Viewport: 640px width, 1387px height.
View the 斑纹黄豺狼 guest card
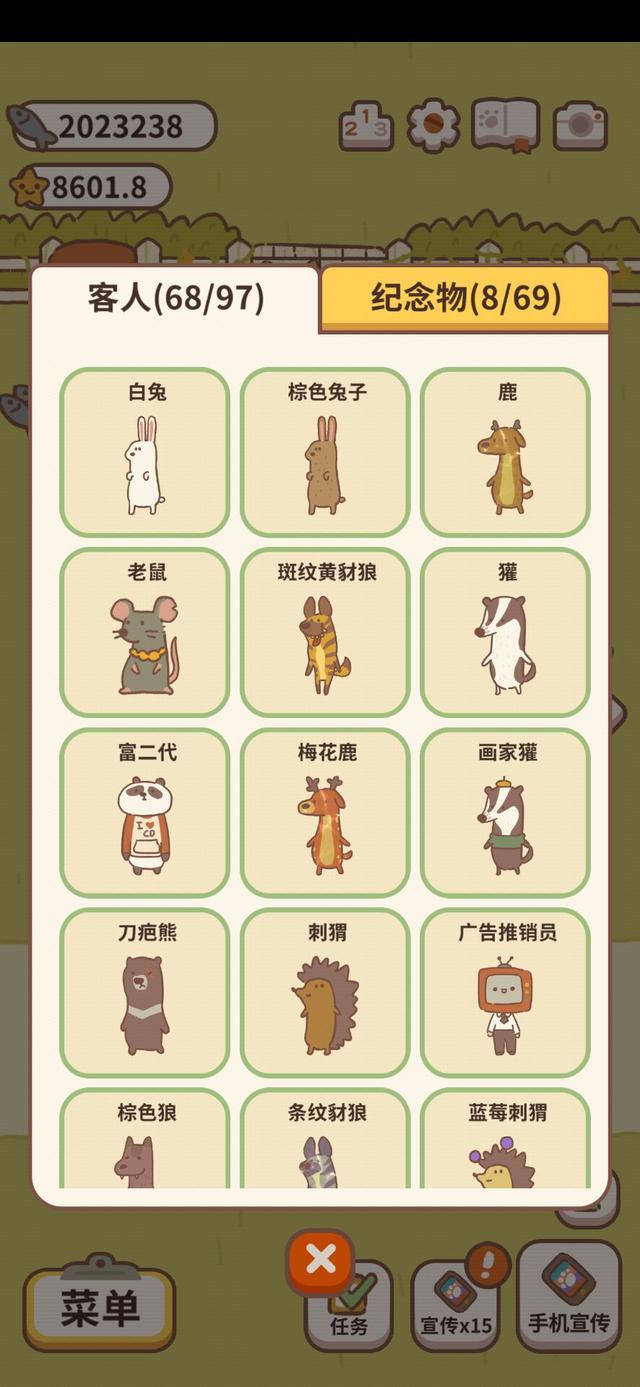[x=325, y=632]
